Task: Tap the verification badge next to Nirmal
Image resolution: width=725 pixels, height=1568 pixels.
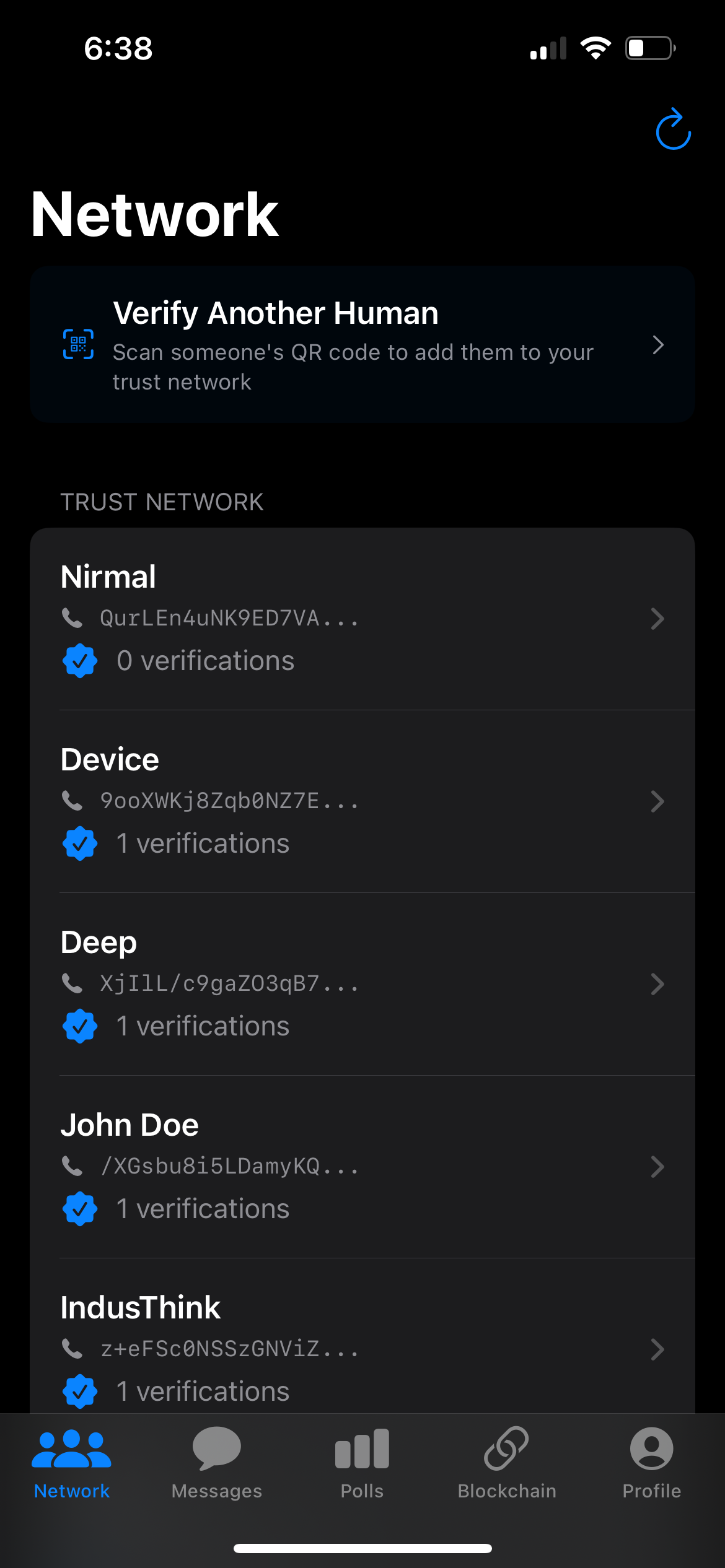Action: [80, 660]
